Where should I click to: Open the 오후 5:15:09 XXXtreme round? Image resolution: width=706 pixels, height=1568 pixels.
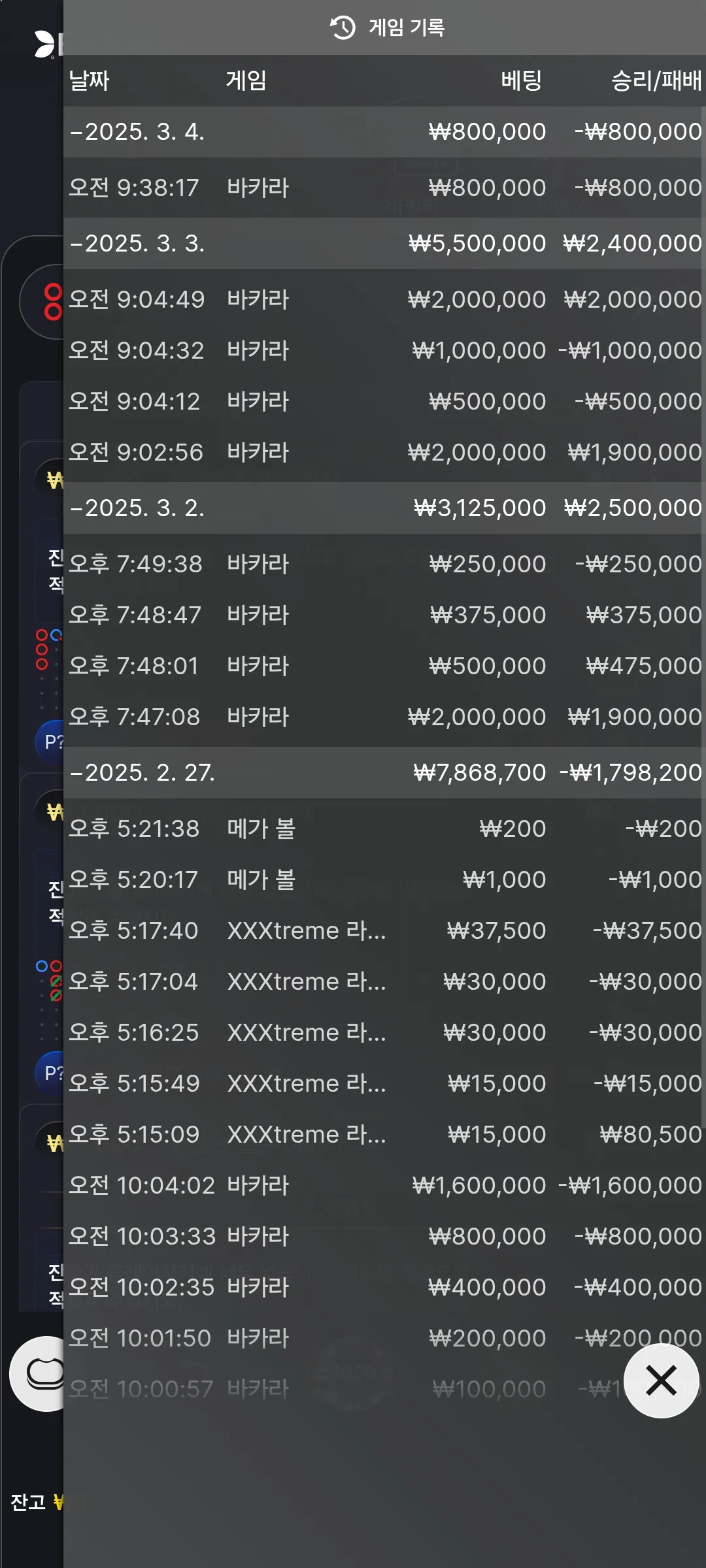pyautogui.click(x=384, y=1134)
